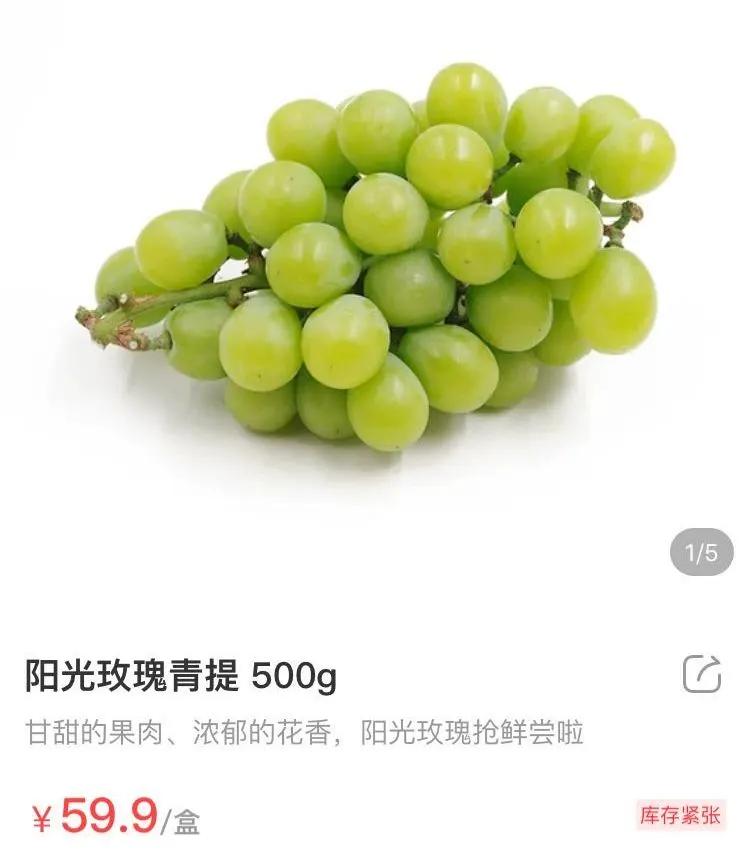Image resolution: width=750 pixels, height=858 pixels.
Task: Select the currency symbol ¥ before 59.9
Action: (x=42, y=815)
